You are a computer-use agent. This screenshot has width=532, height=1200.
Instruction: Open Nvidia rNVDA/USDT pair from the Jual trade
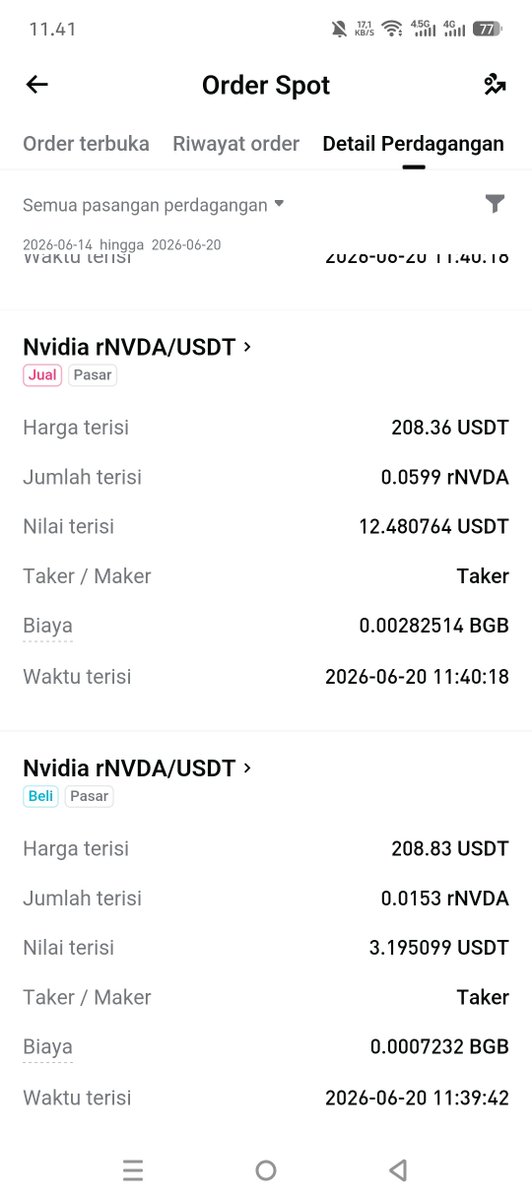[137, 347]
